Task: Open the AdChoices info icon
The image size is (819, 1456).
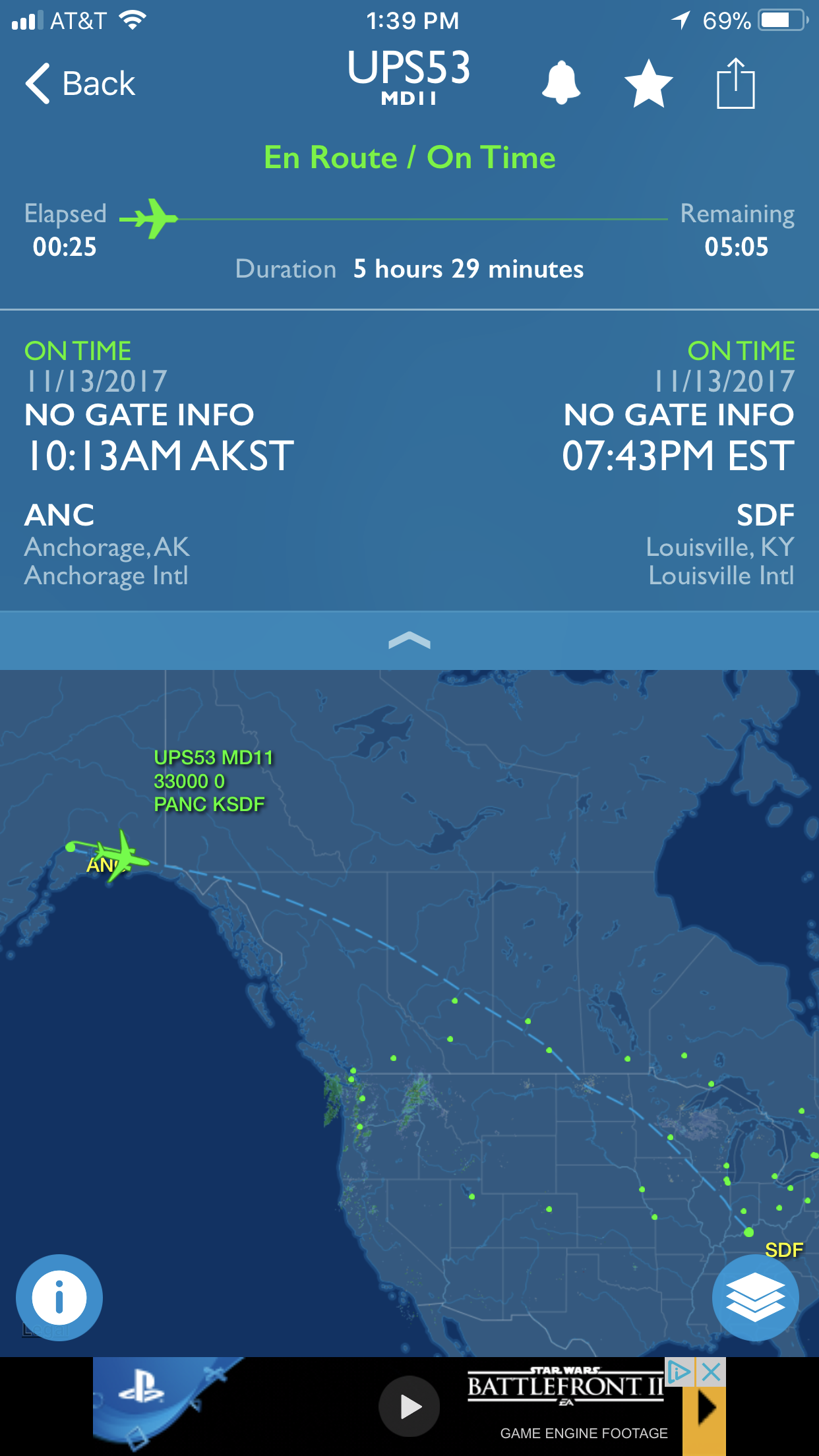Action: pos(679,1372)
